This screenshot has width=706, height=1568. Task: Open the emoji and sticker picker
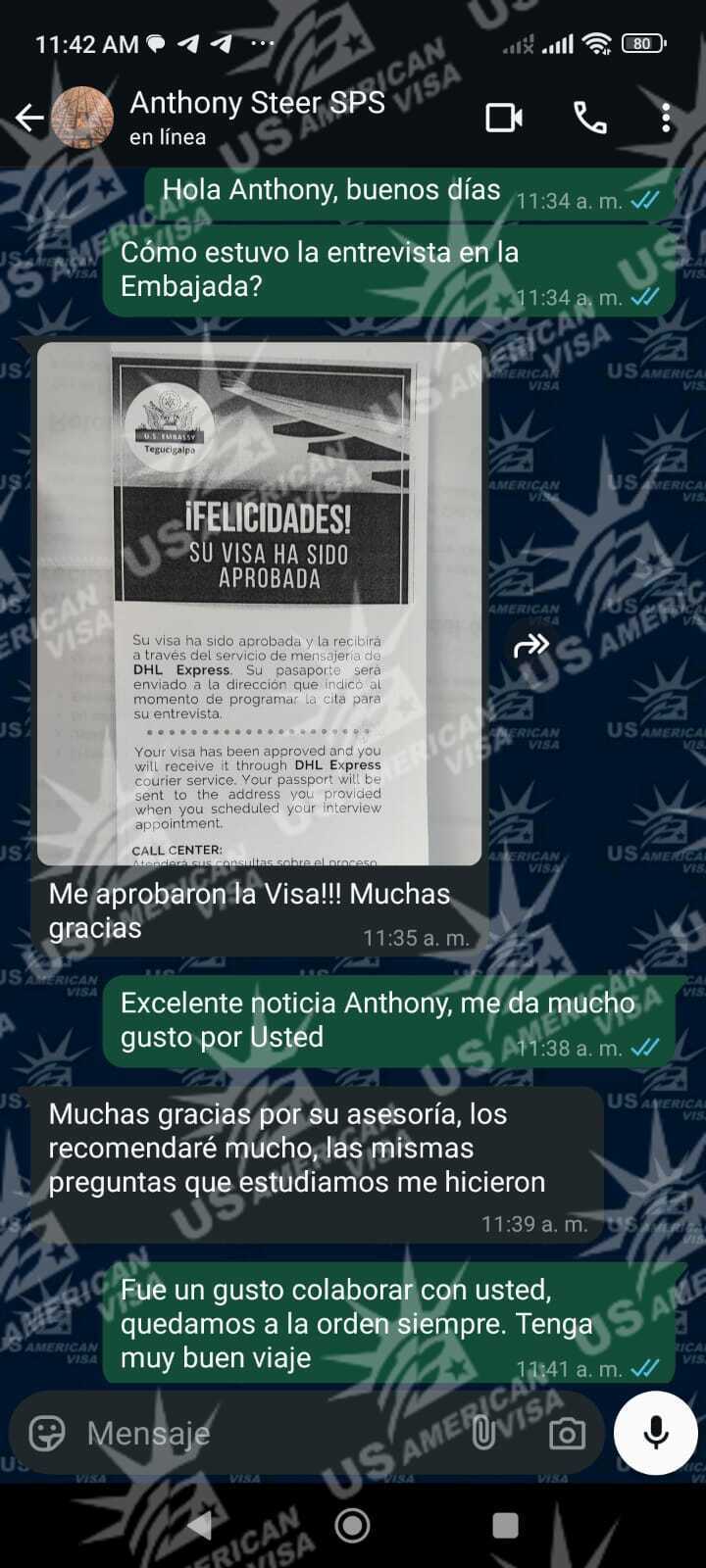pyautogui.click(x=47, y=1434)
